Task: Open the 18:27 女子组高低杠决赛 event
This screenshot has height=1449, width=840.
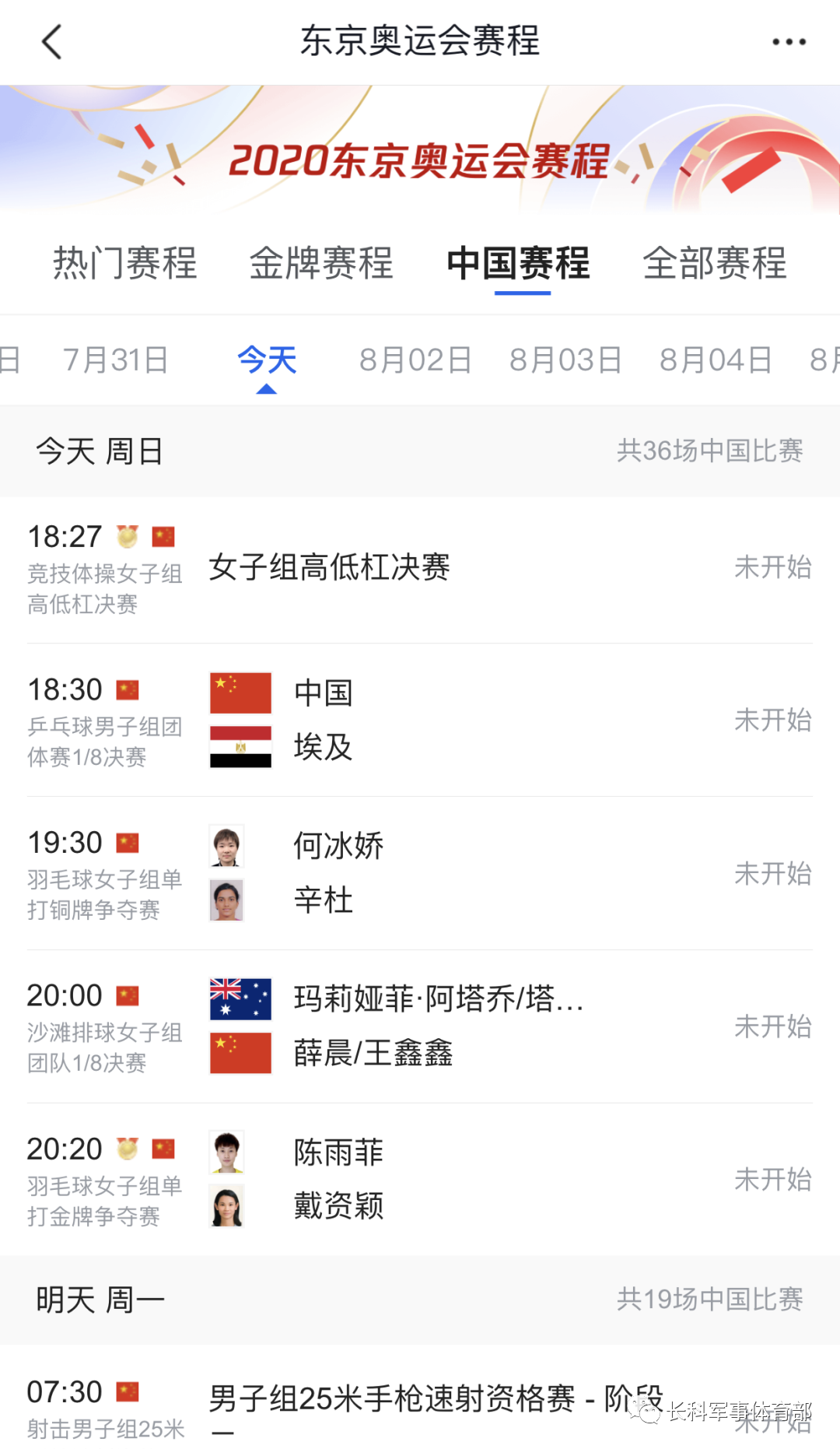Action: coord(420,568)
